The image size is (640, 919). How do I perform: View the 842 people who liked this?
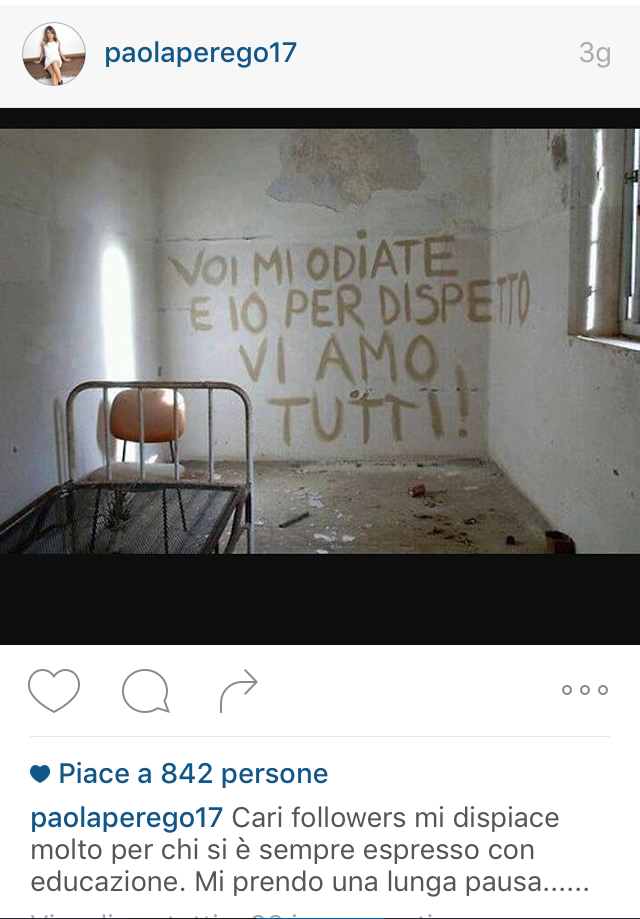pyautogui.click(x=192, y=774)
